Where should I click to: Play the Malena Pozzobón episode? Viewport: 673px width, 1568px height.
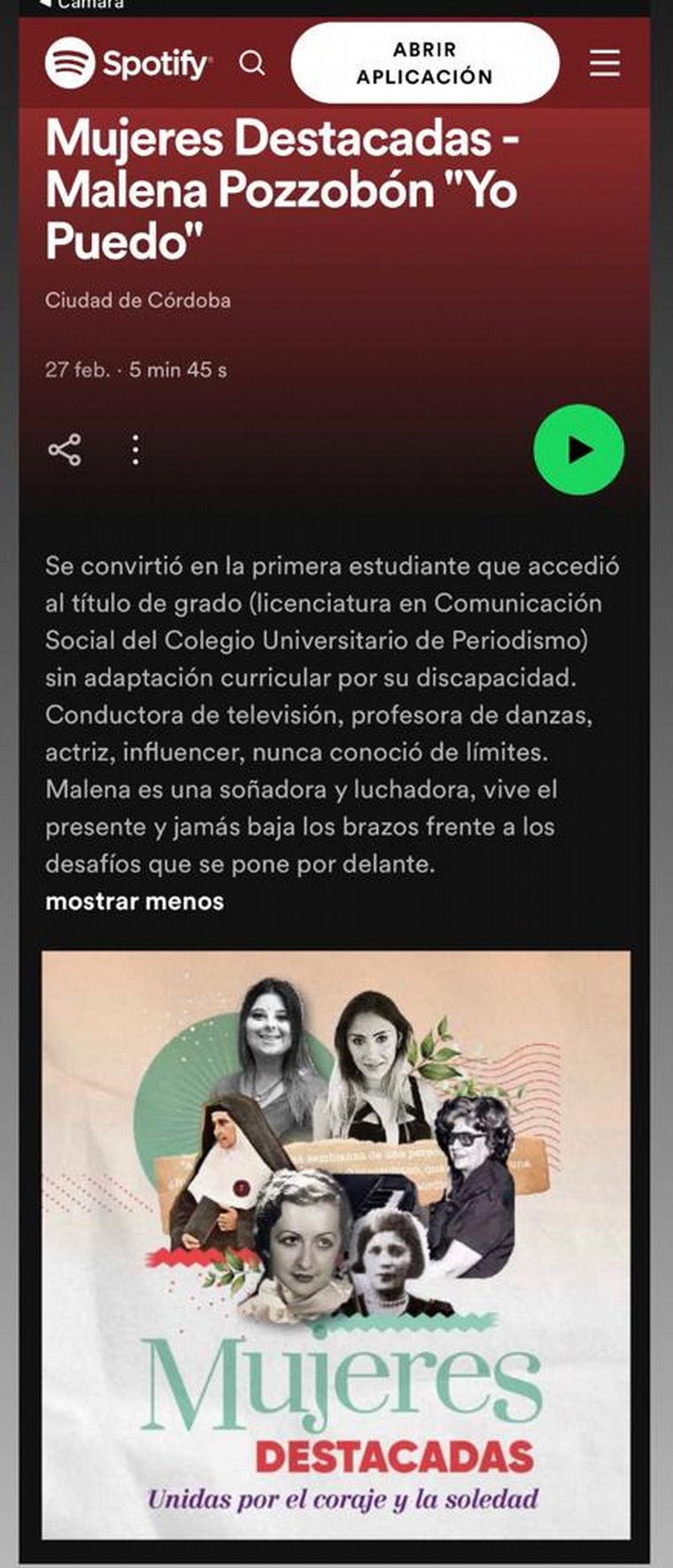pyautogui.click(x=579, y=450)
